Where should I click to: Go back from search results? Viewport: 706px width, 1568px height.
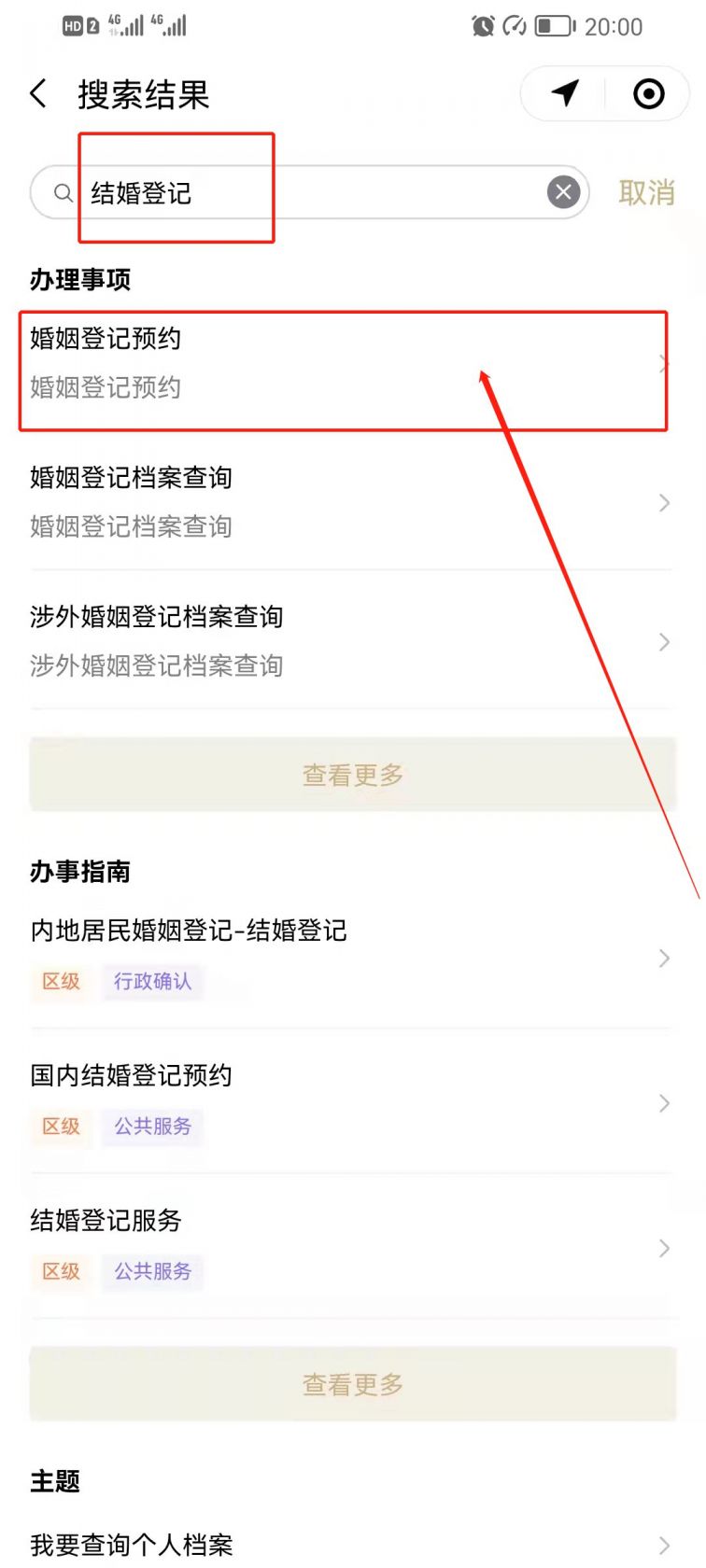pos(38,93)
